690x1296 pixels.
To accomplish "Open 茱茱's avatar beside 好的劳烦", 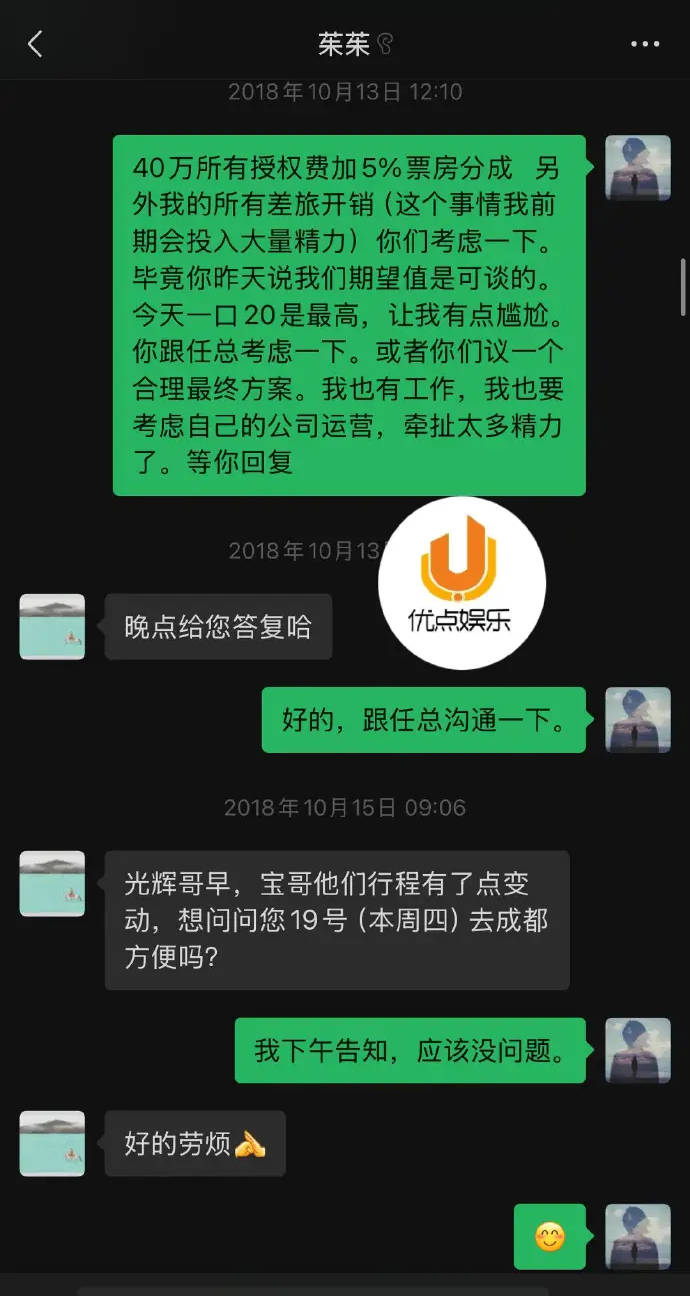I will [x=52, y=1143].
